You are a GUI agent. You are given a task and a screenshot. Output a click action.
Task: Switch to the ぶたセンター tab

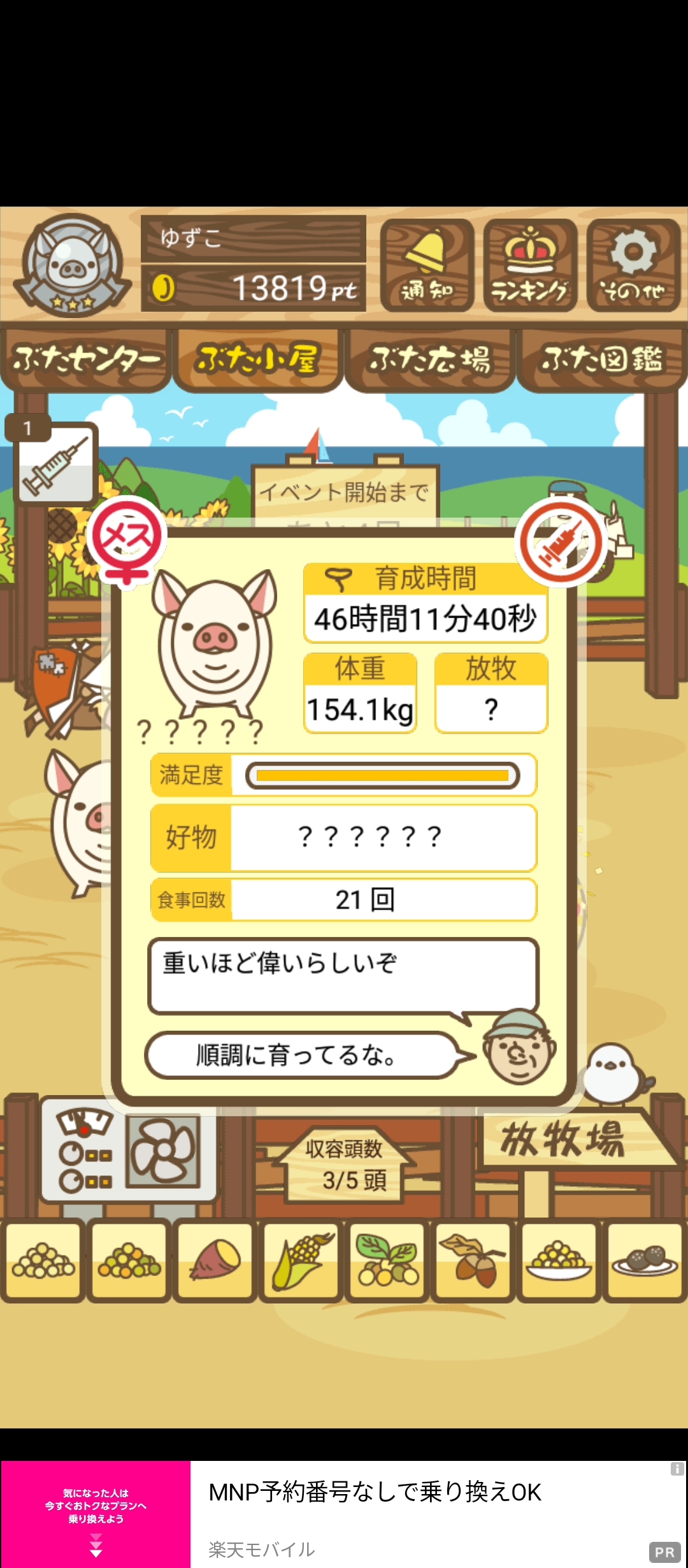pyautogui.click(x=86, y=359)
